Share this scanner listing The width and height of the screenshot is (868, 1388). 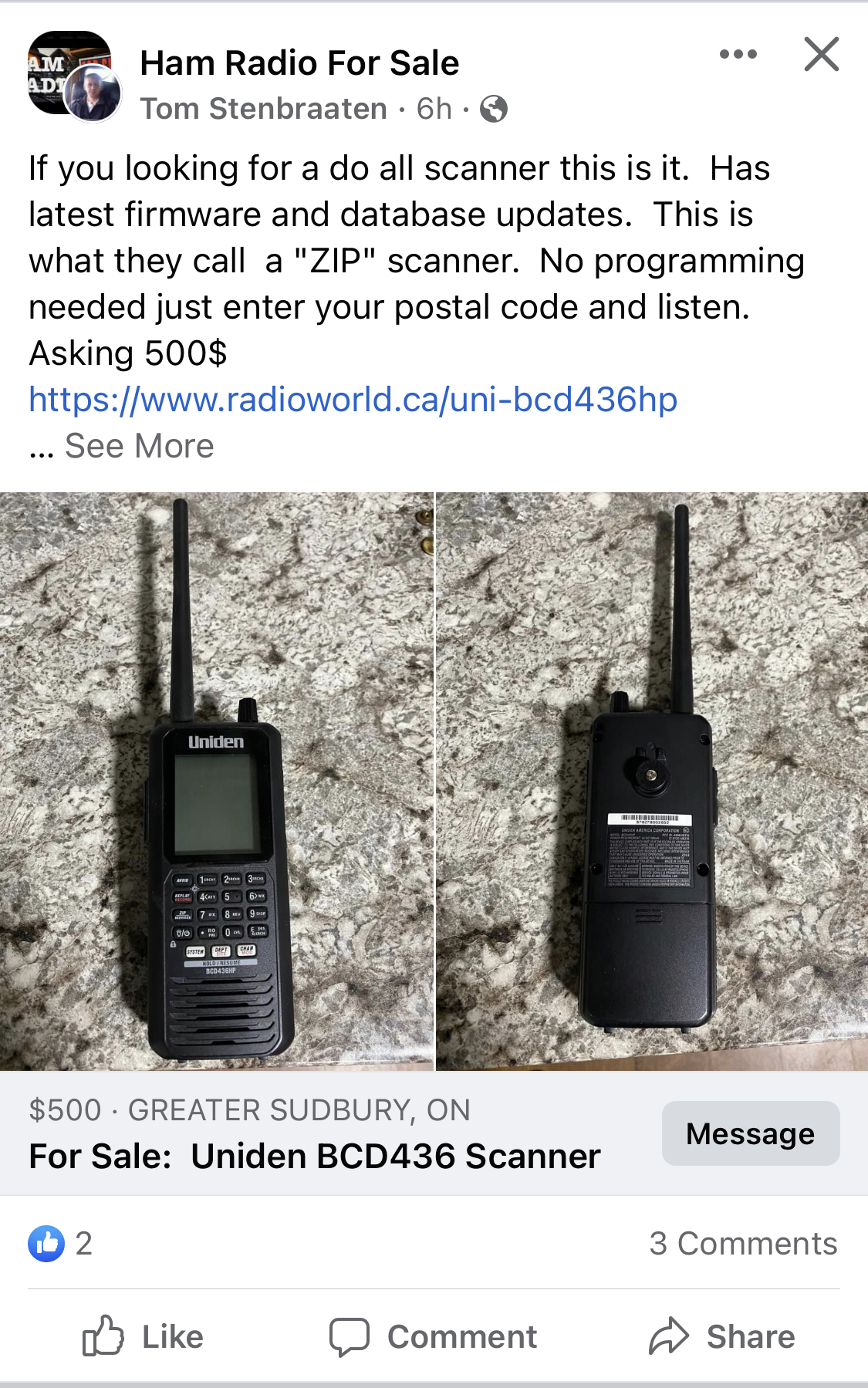pyautogui.click(x=722, y=1337)
